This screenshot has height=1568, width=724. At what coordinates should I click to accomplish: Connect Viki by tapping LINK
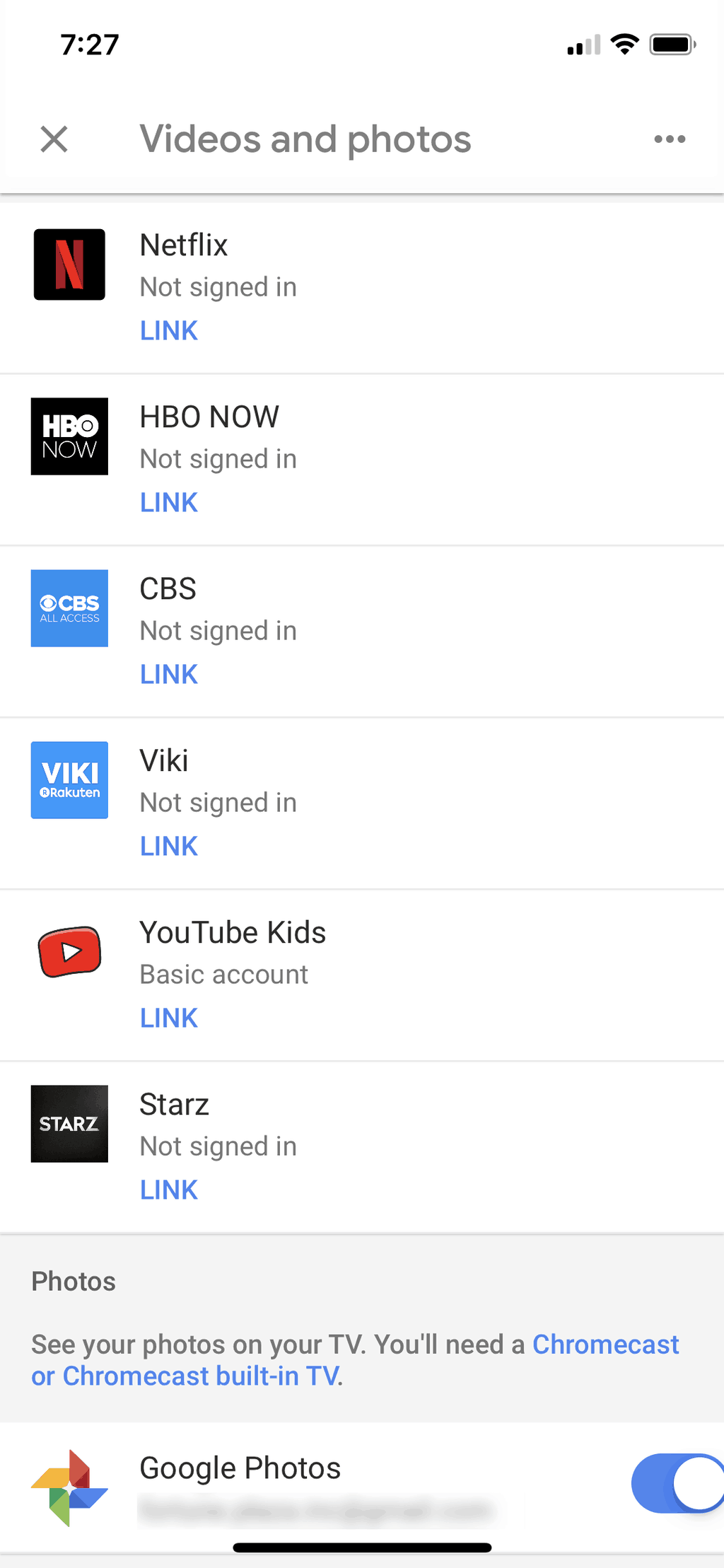[x=169, y=846]
